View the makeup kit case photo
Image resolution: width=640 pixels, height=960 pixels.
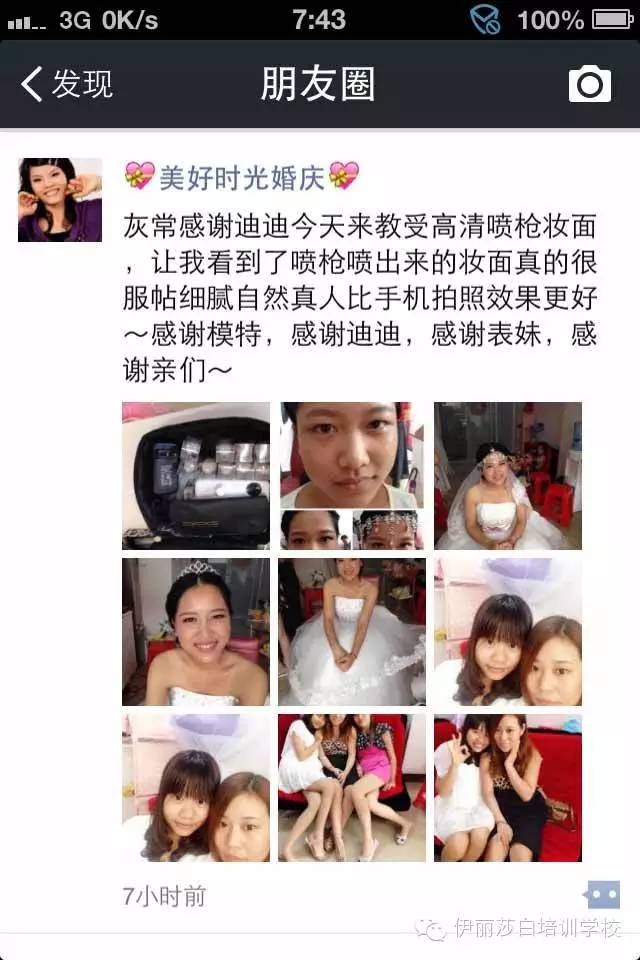[x=196, y=476]
